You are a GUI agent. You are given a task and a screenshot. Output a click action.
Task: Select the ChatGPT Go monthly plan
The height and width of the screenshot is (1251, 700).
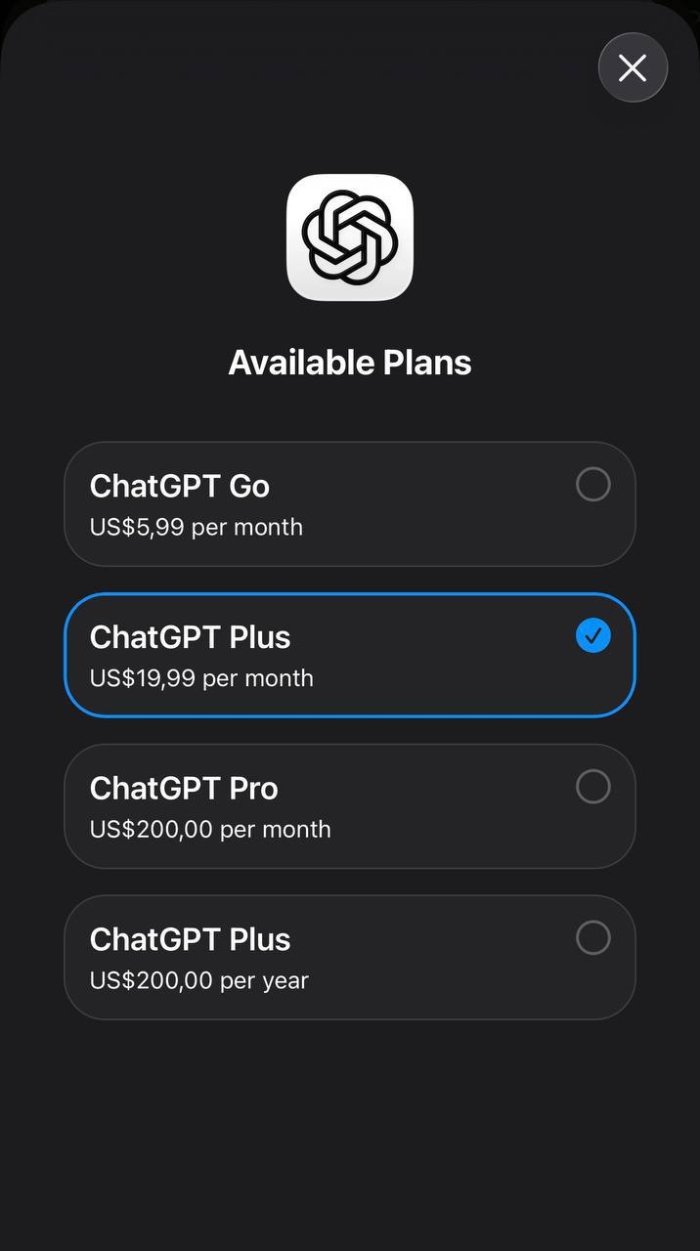pyautogui.click(x=349, y=504)
